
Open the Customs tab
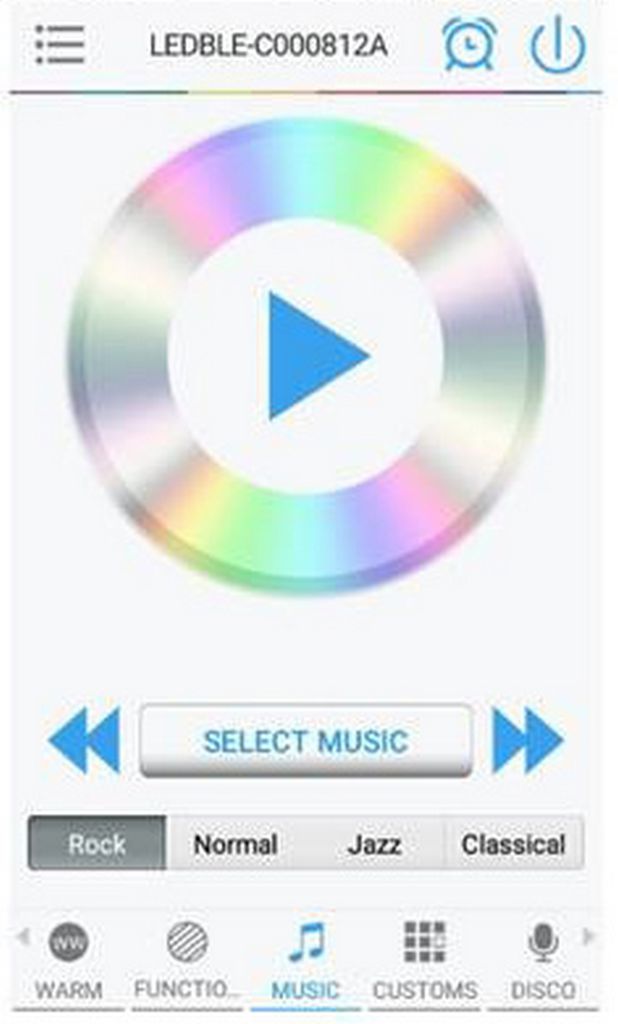425,961
